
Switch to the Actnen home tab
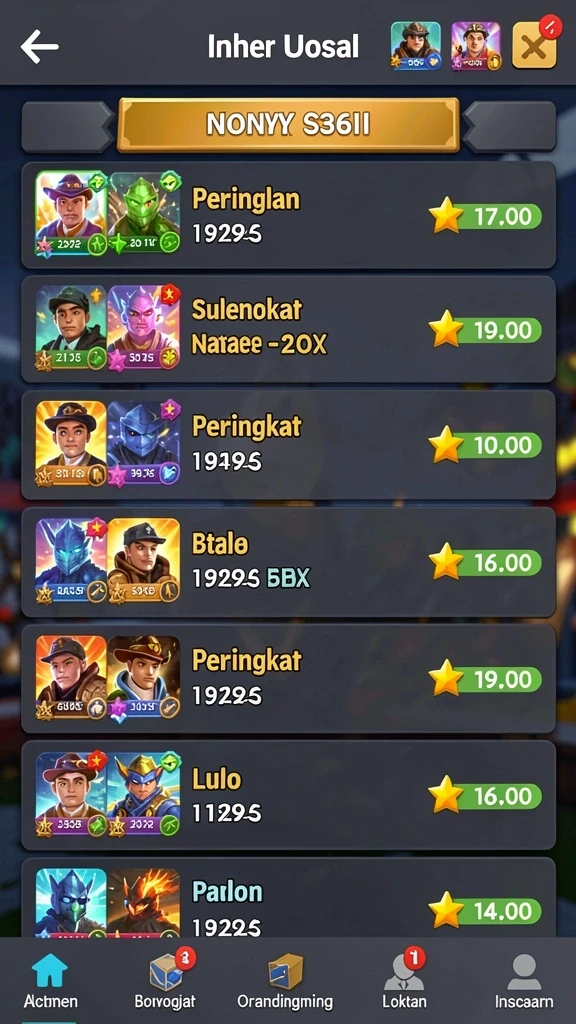[x=50, y=981]
